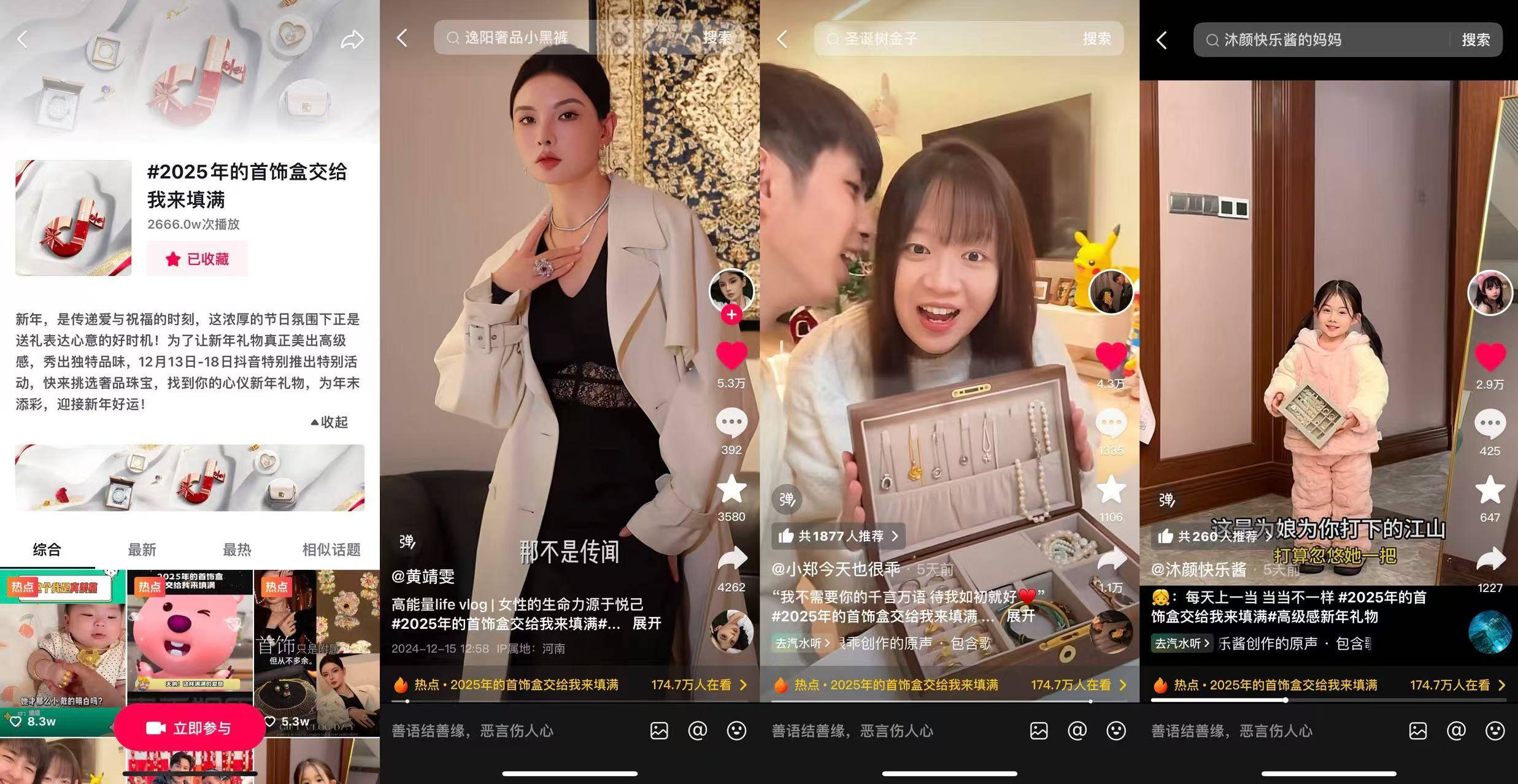Tap 搜索 next to 圣诞树金子

(1096, 39)
